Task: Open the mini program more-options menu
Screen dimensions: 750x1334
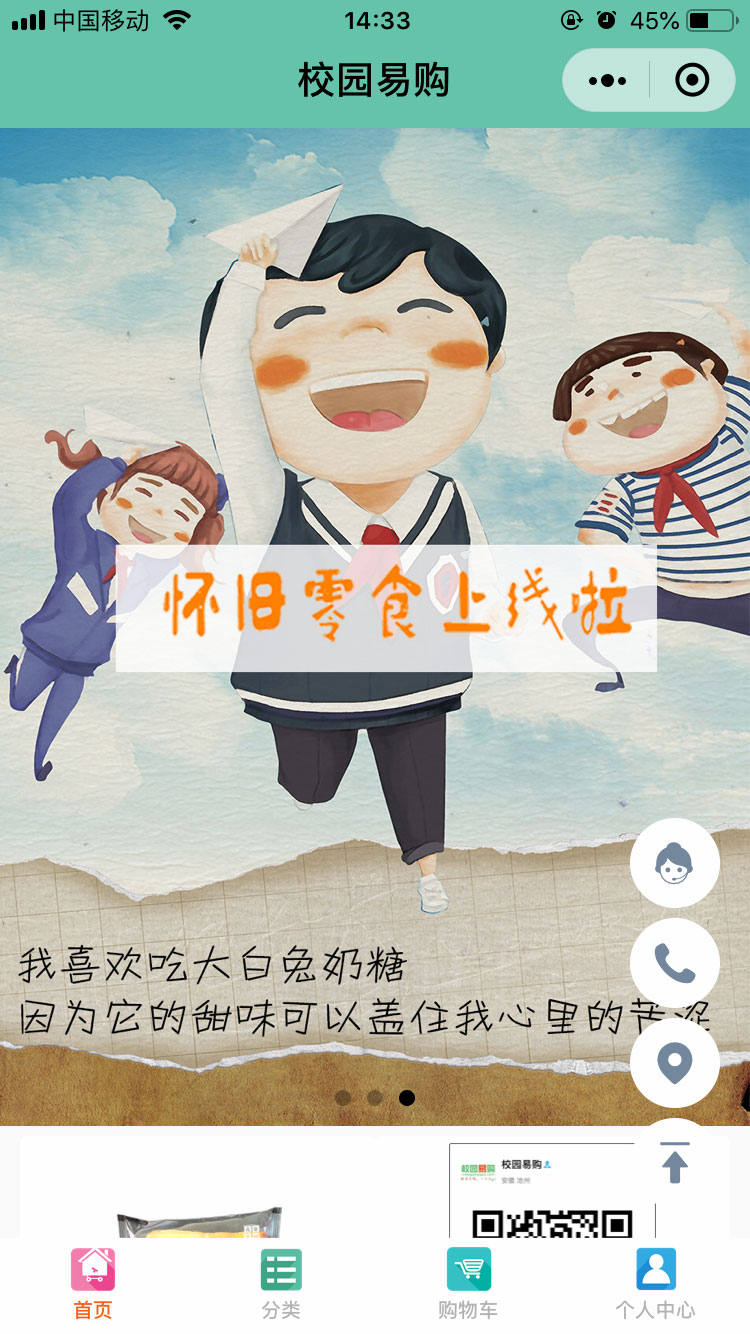Action: click(607, 81)
